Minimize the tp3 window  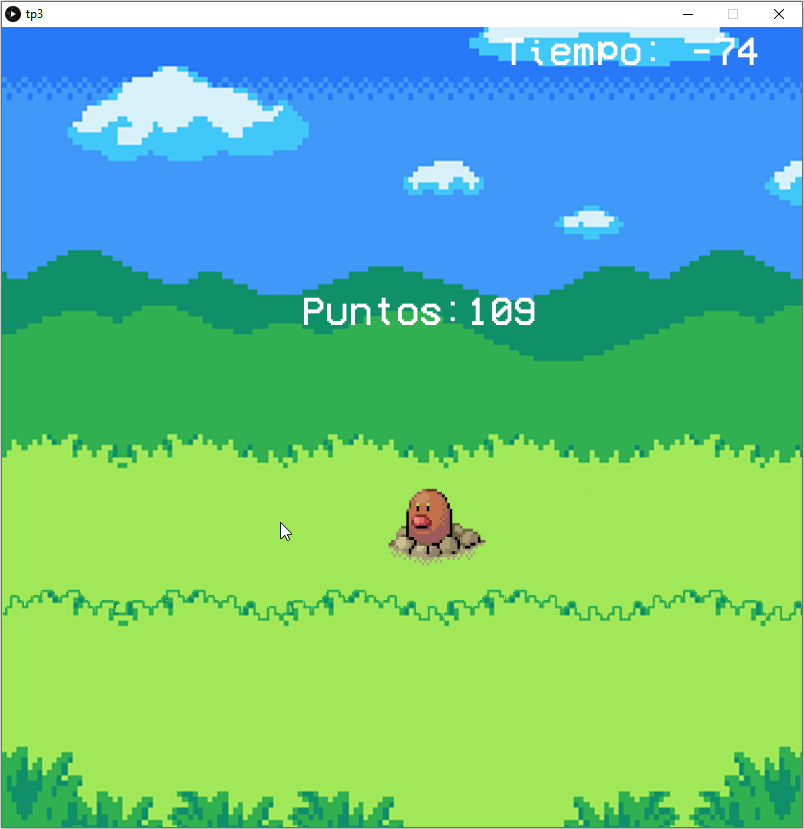point(688,14)
